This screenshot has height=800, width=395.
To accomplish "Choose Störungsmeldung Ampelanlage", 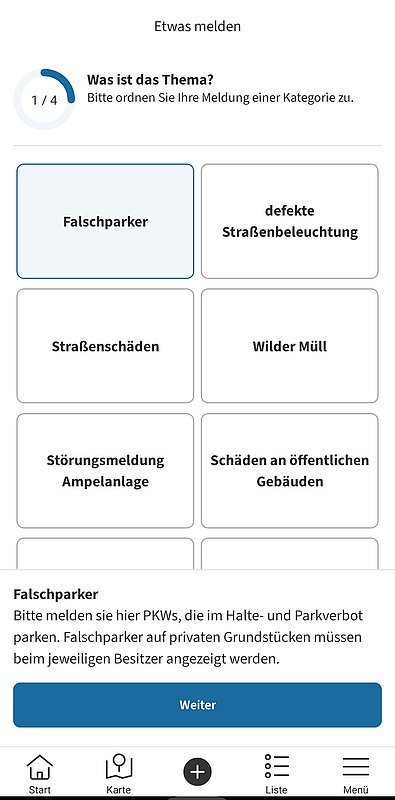I will tap(105, 470).
